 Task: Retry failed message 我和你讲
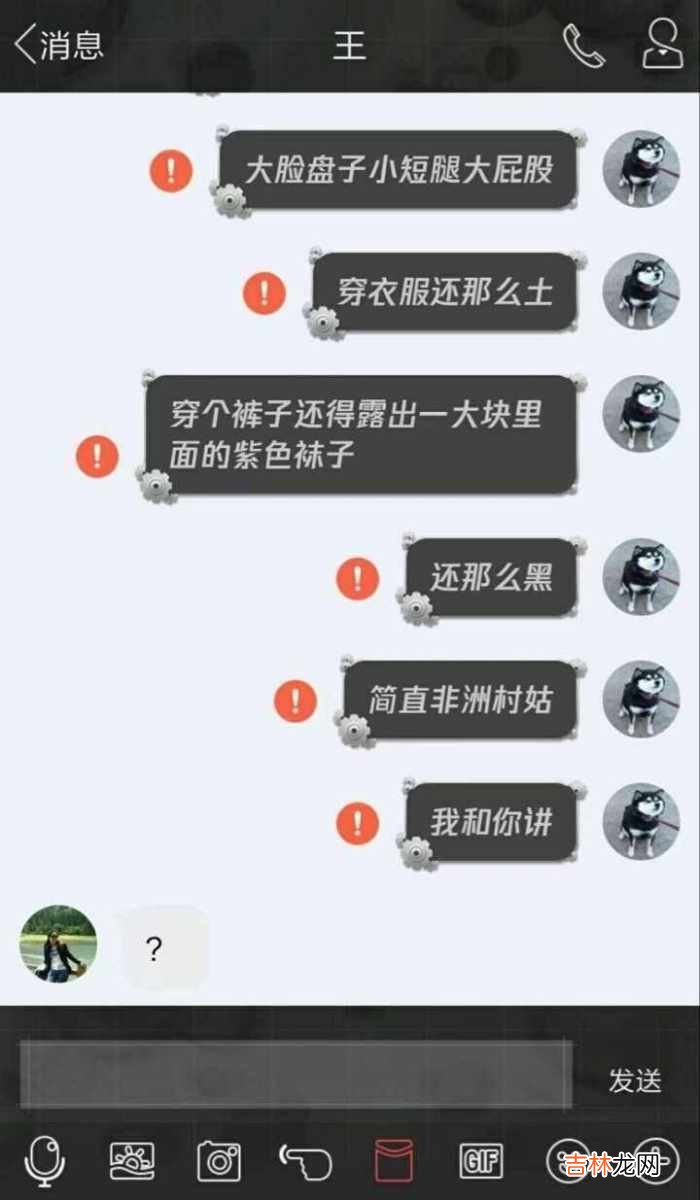358,822
